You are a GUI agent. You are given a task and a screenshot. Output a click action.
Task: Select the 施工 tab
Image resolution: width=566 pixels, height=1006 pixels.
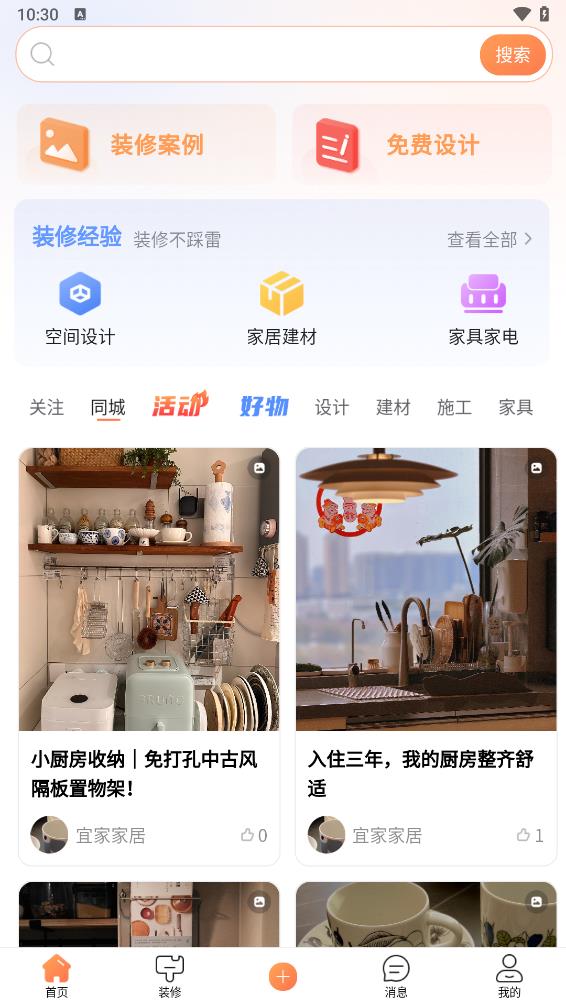(454, 407)
